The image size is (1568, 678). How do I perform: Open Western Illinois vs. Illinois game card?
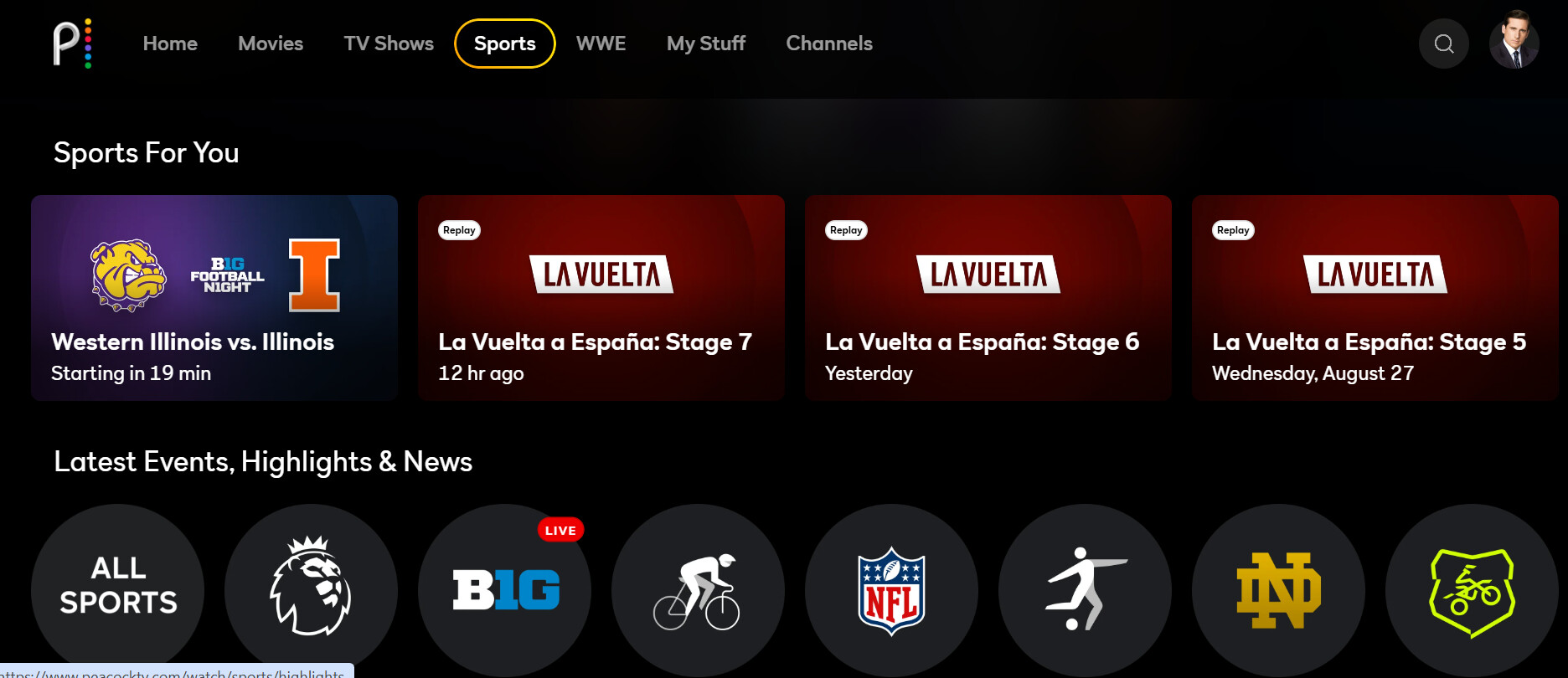(x=214, y=298)
